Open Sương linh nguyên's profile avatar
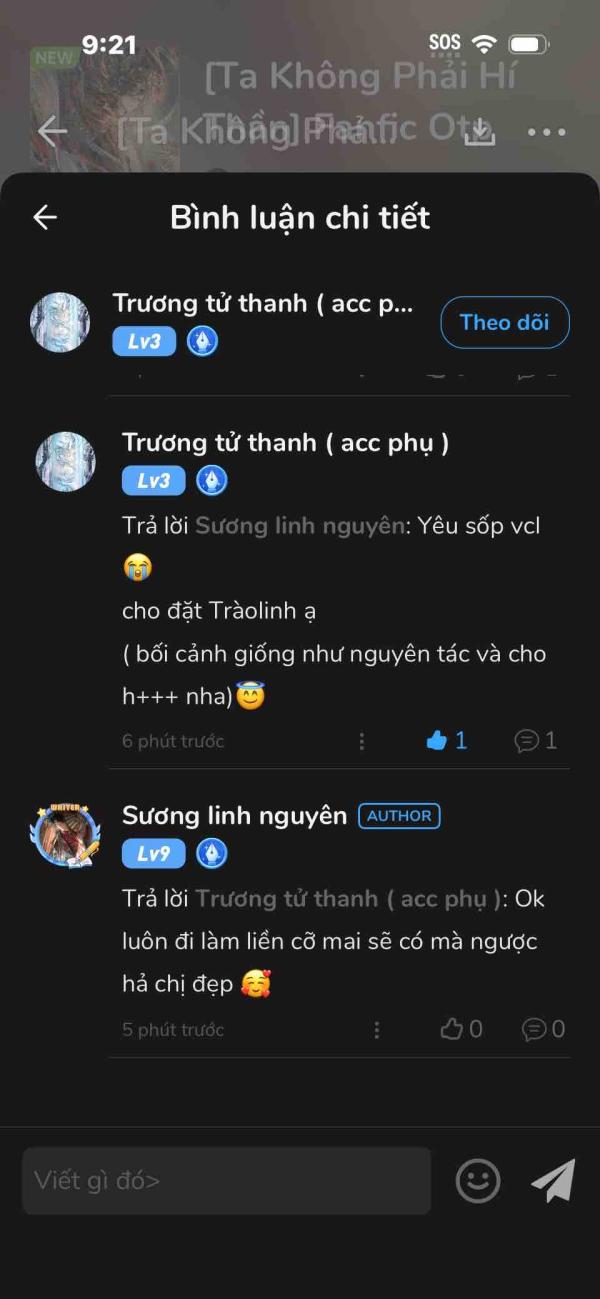The image size is (600, 1299). pos(66,836)
